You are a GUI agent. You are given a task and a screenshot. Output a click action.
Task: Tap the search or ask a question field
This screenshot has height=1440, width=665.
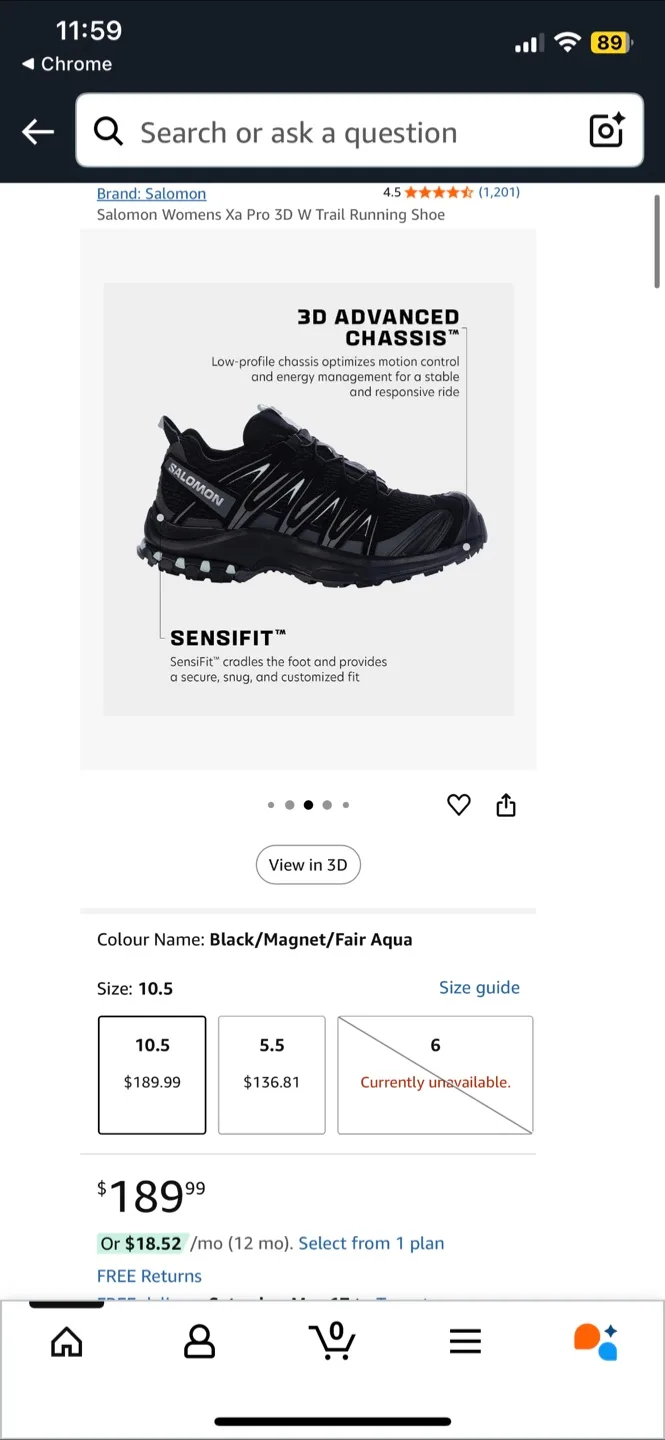coord(330,132)
